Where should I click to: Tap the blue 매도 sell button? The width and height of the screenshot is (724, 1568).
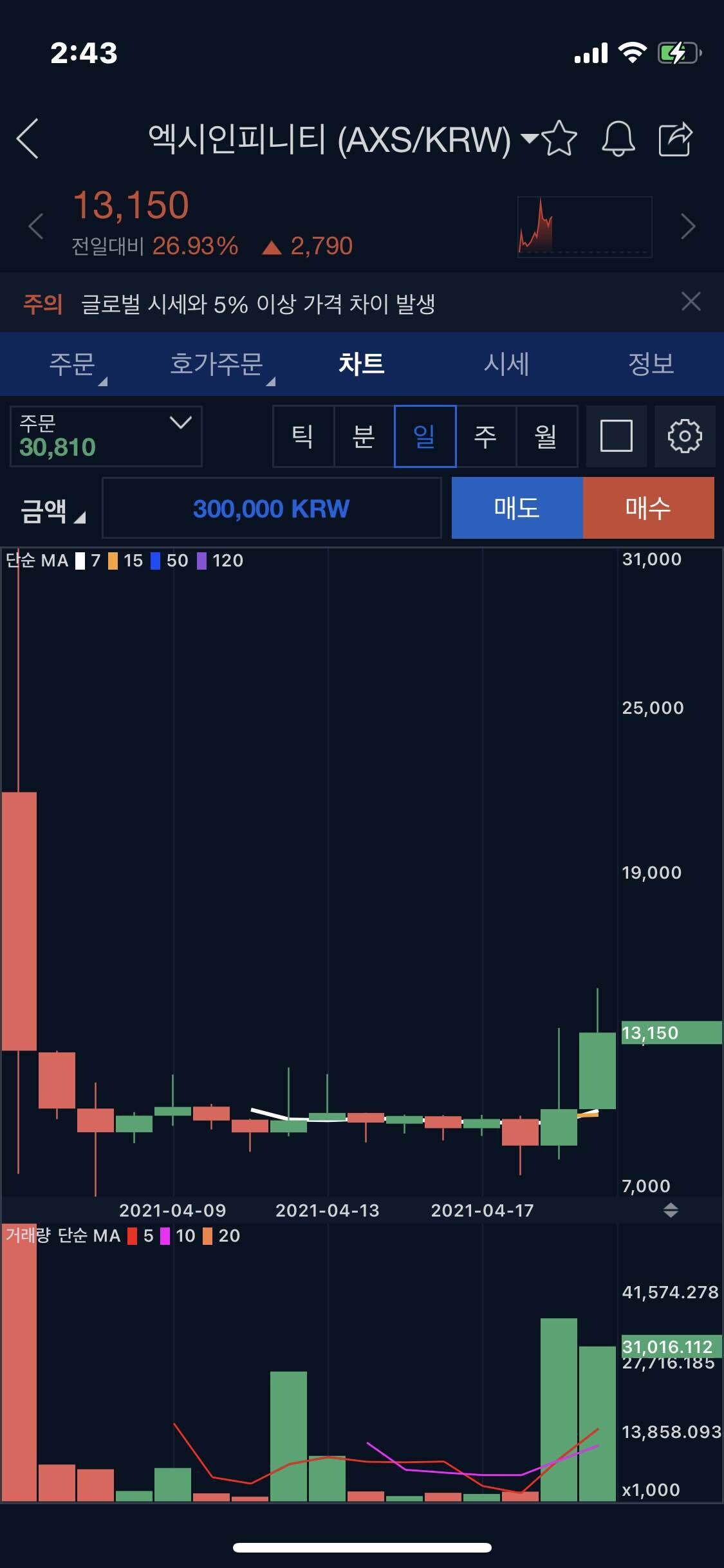click(517, 508)
